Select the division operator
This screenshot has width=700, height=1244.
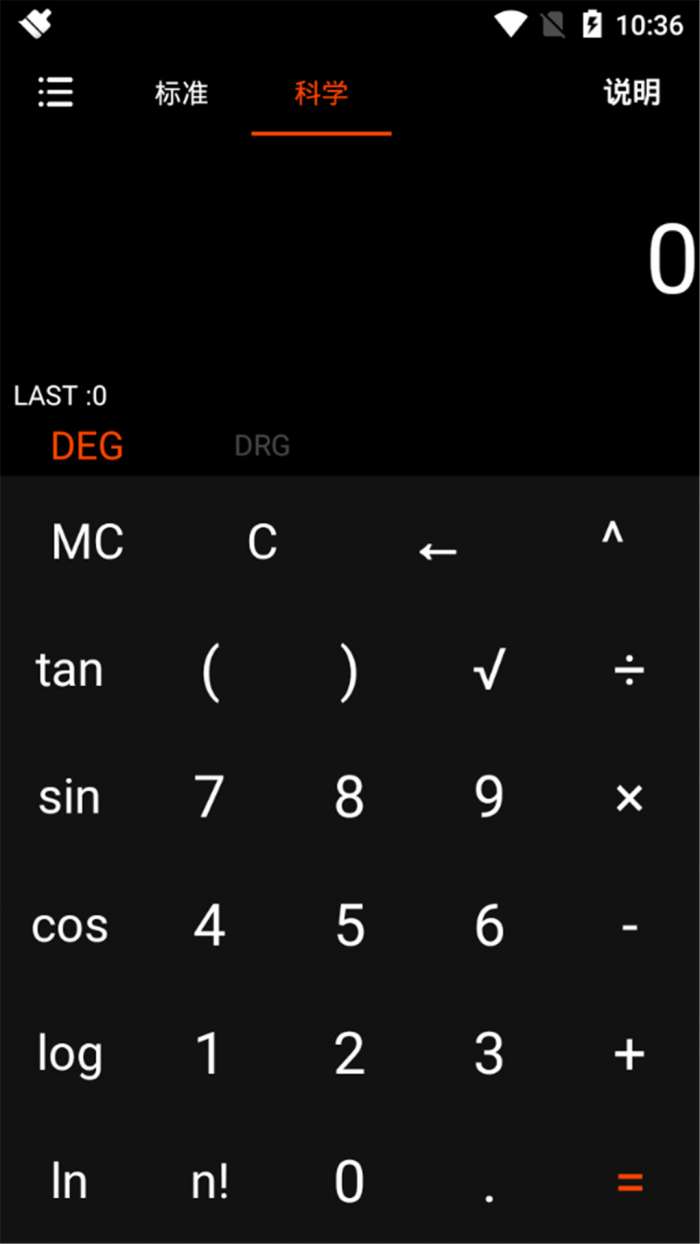(629, 671)
